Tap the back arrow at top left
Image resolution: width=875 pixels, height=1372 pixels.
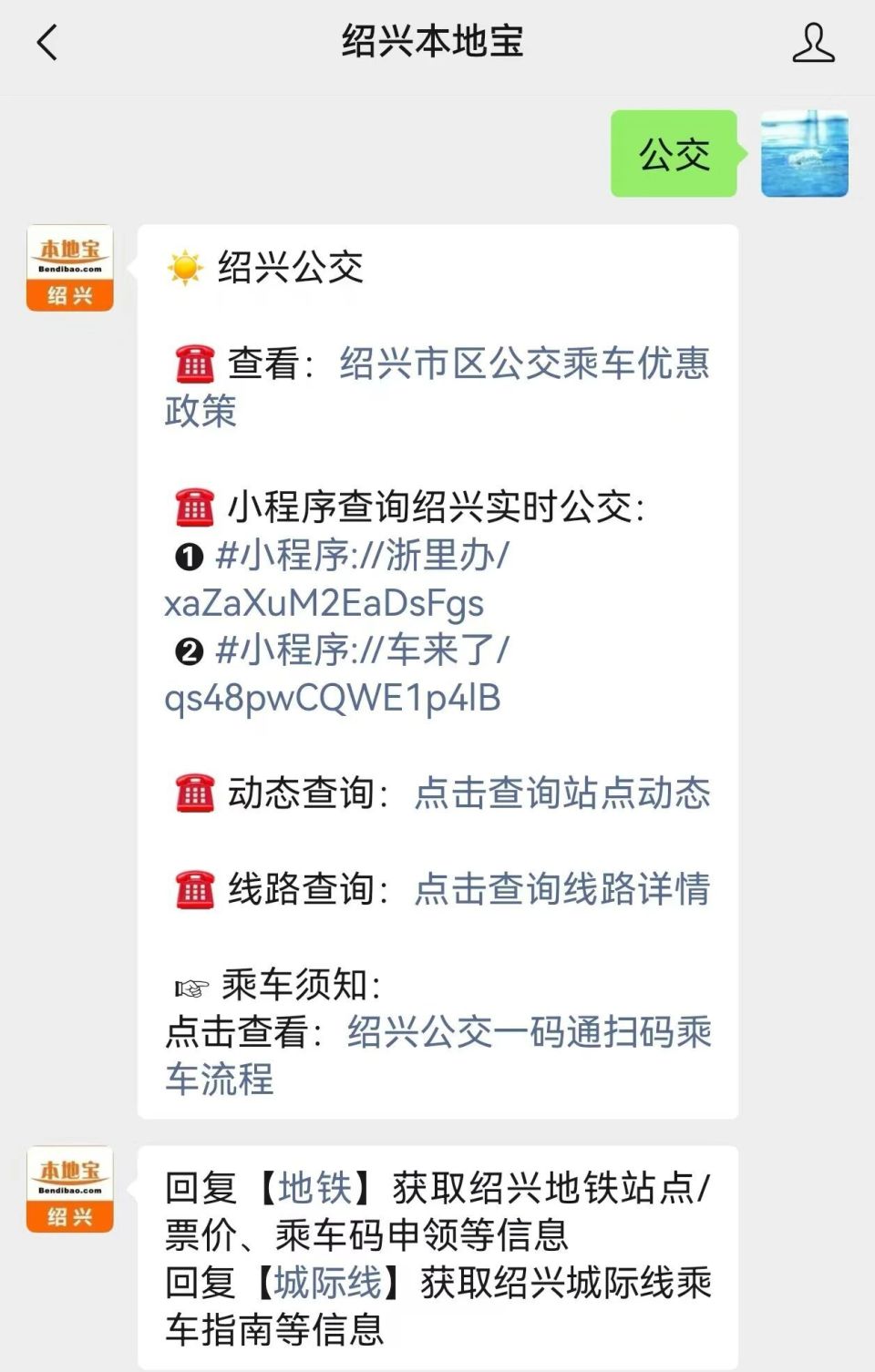coord(47,44)
